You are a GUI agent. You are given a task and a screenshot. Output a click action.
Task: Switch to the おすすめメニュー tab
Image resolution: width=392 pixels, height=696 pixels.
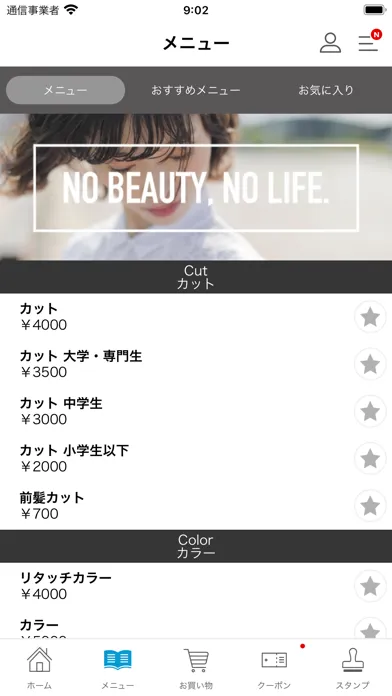click(196, 90)
